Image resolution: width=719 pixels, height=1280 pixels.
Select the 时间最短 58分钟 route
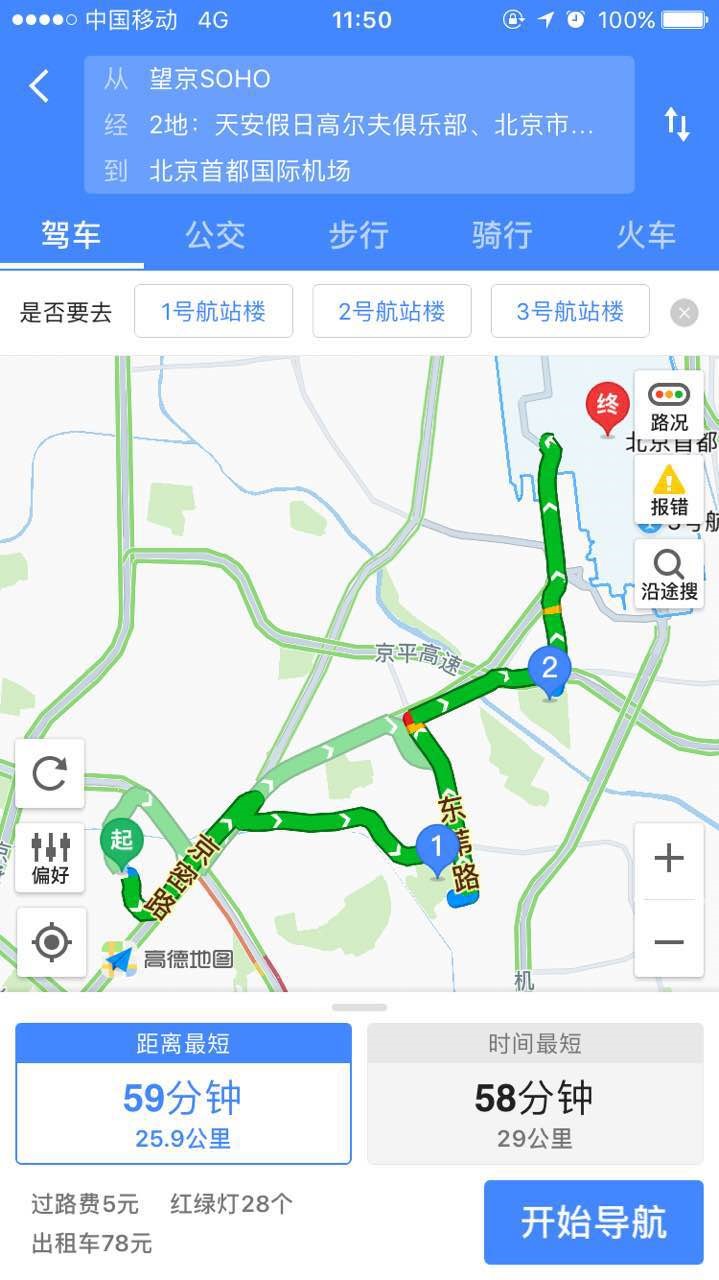coord(535,1094)
